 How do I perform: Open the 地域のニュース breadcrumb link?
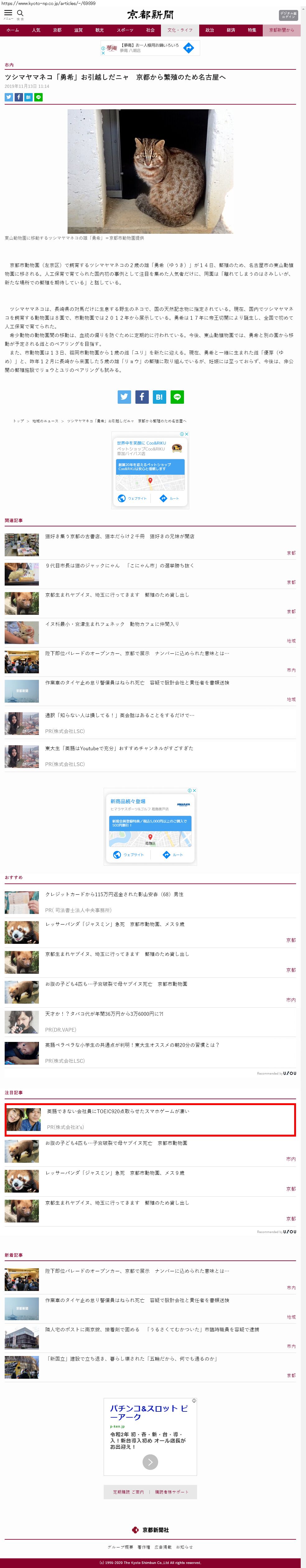[46, 421]
